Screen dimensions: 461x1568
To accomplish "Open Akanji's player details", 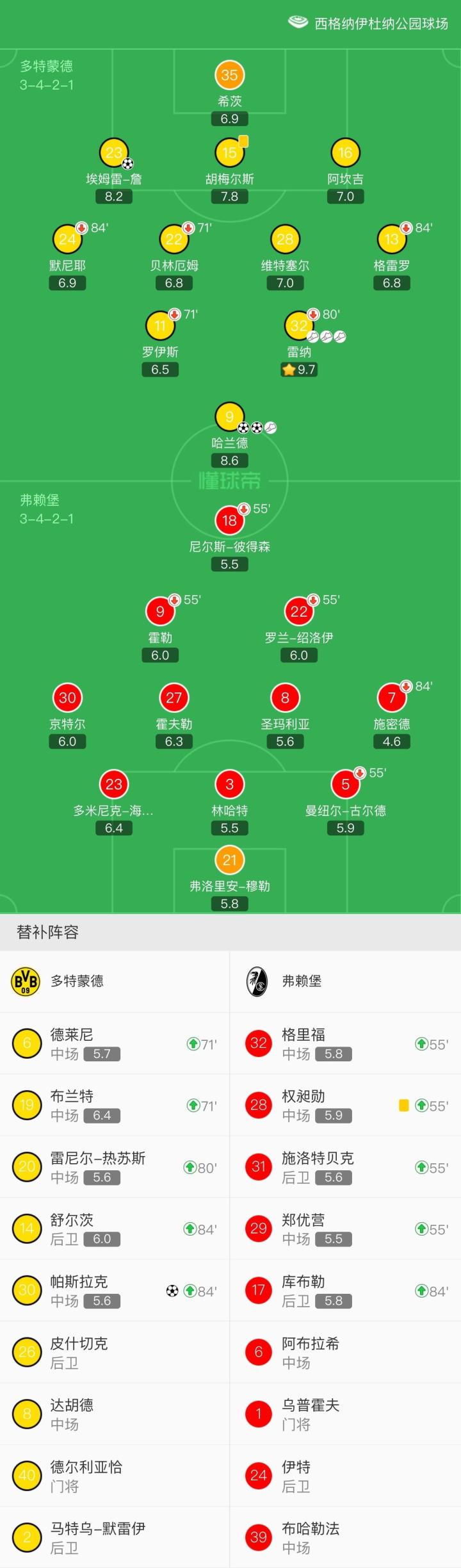I will pyautogui.click(x=345, y=154).
